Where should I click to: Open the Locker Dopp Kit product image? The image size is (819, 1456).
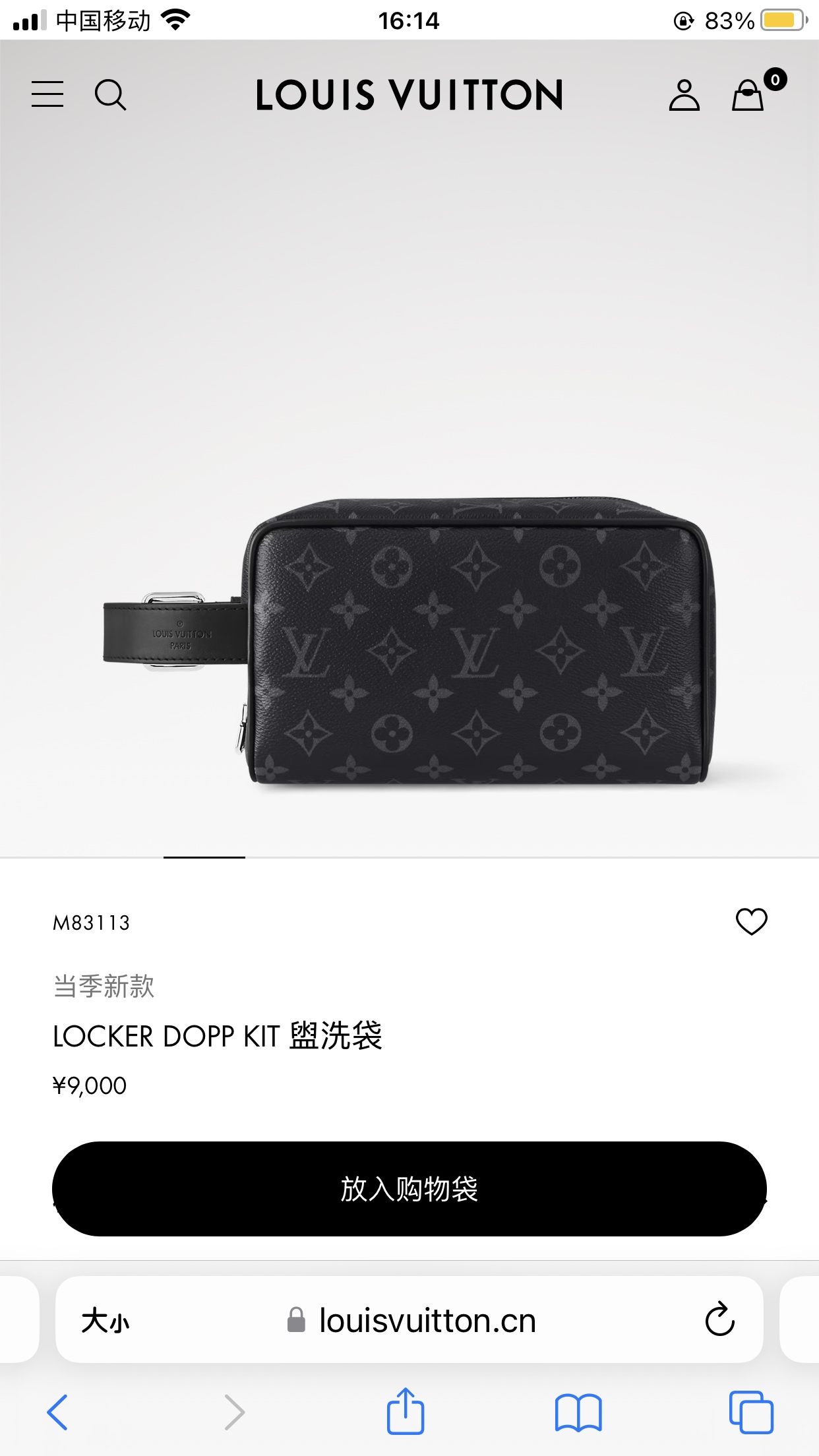click(x=409, y=641)
